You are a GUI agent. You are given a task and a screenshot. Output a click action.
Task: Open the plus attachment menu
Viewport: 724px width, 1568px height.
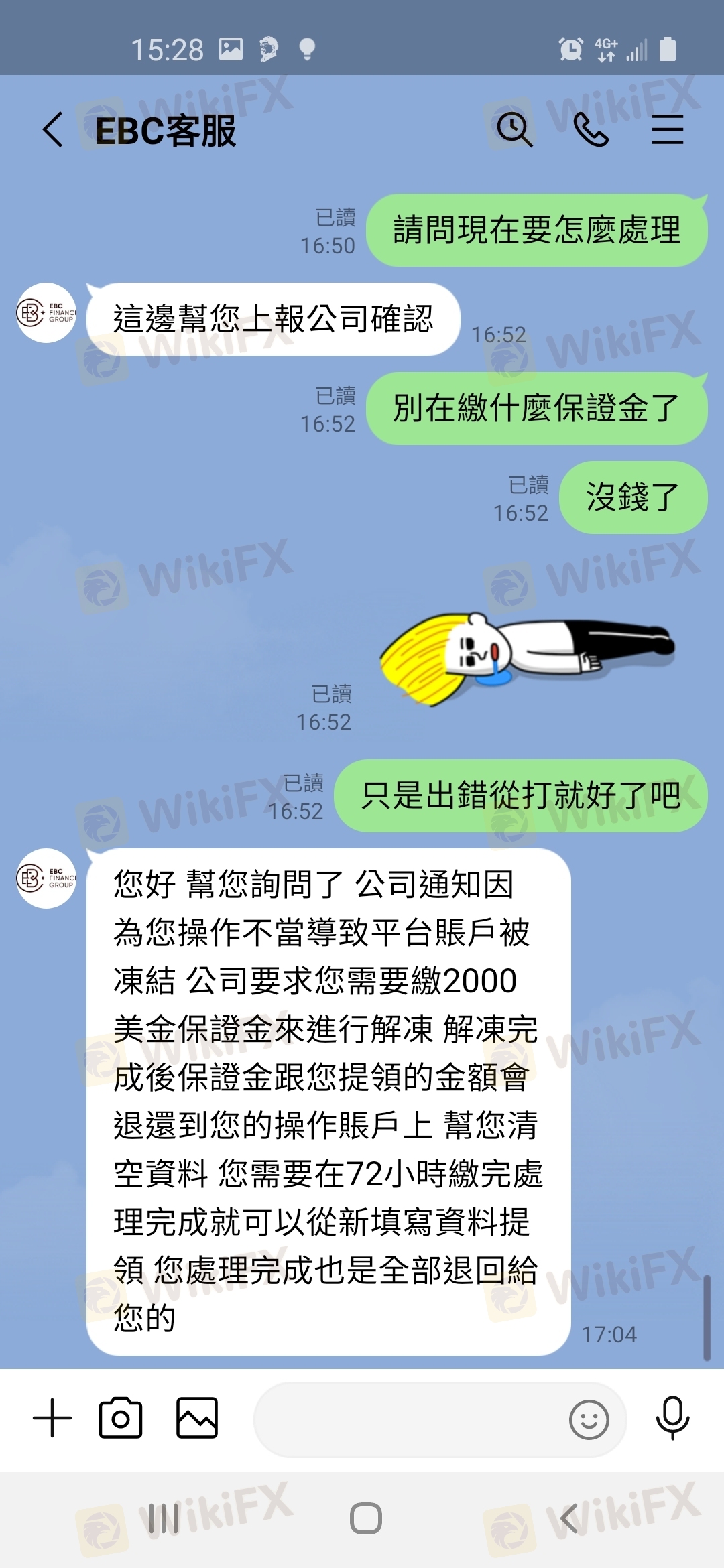tap(52, 1419)
